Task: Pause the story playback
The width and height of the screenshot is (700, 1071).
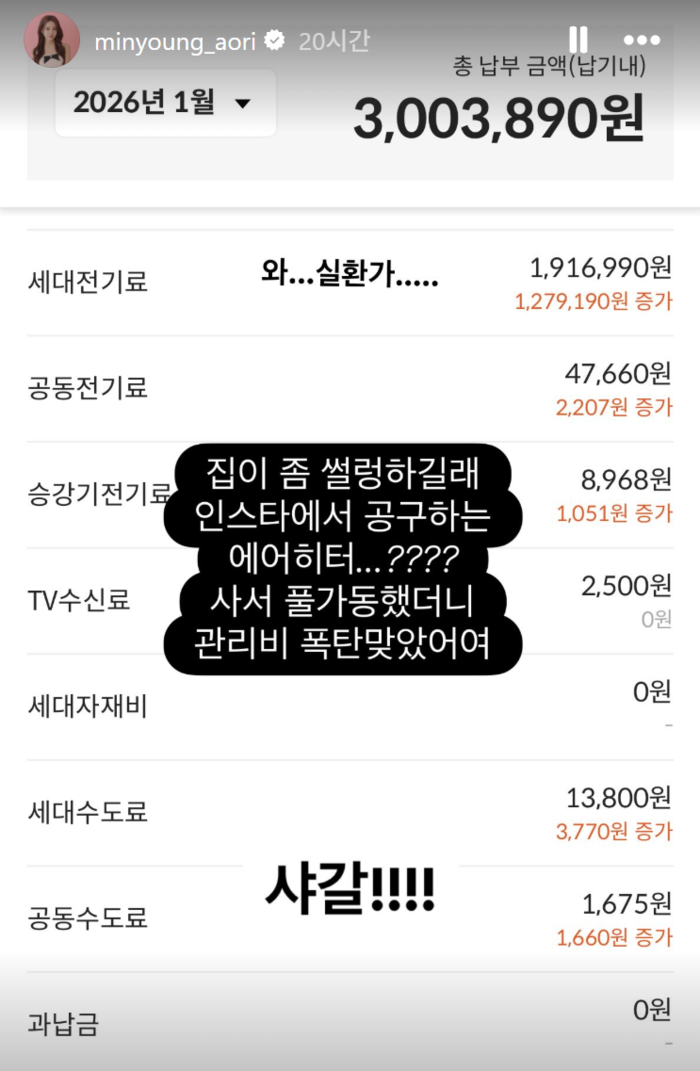Action: click(x=578, y=40)
